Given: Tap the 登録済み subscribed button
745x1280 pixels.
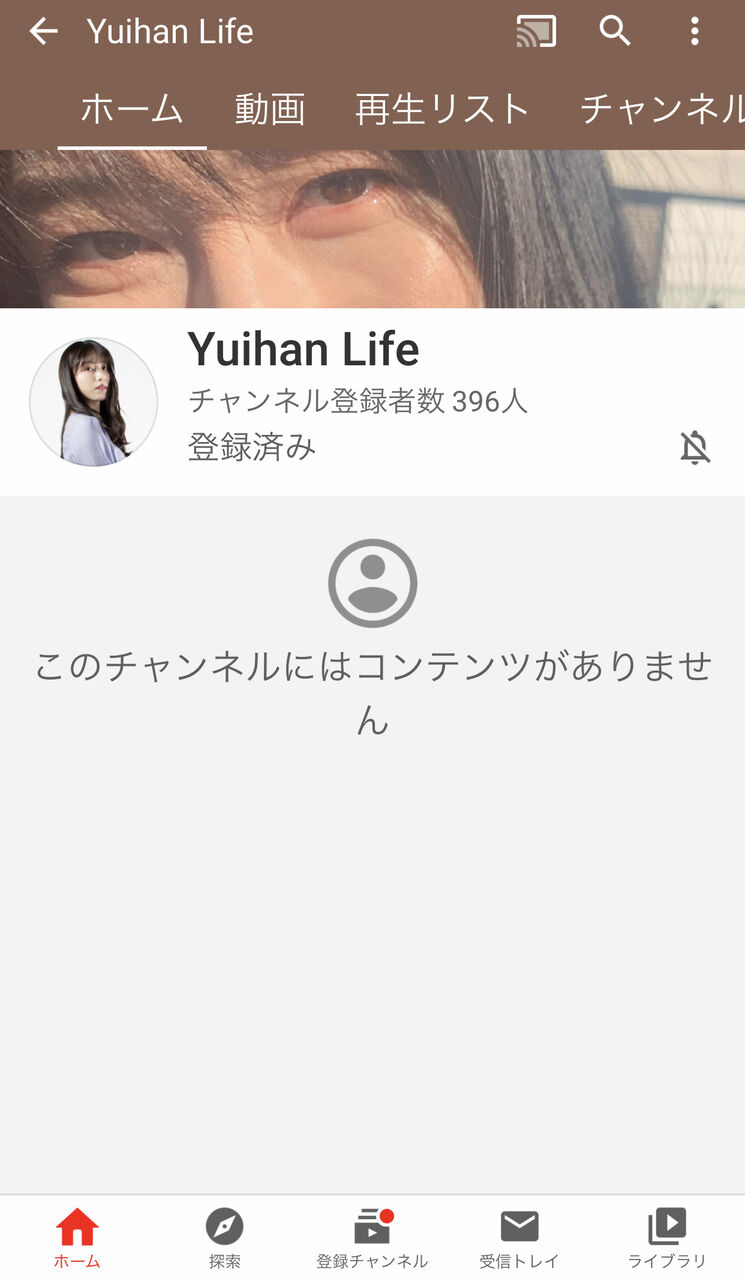Looking at the screenshot, I should [252, 447].
